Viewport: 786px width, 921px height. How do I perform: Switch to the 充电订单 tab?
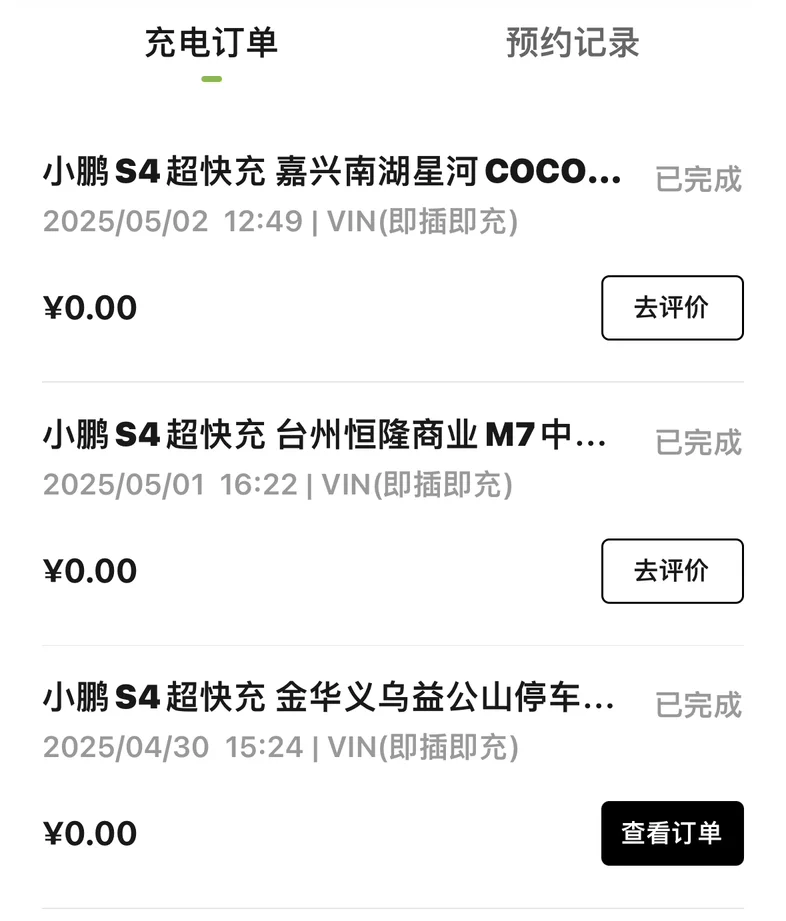210,43
